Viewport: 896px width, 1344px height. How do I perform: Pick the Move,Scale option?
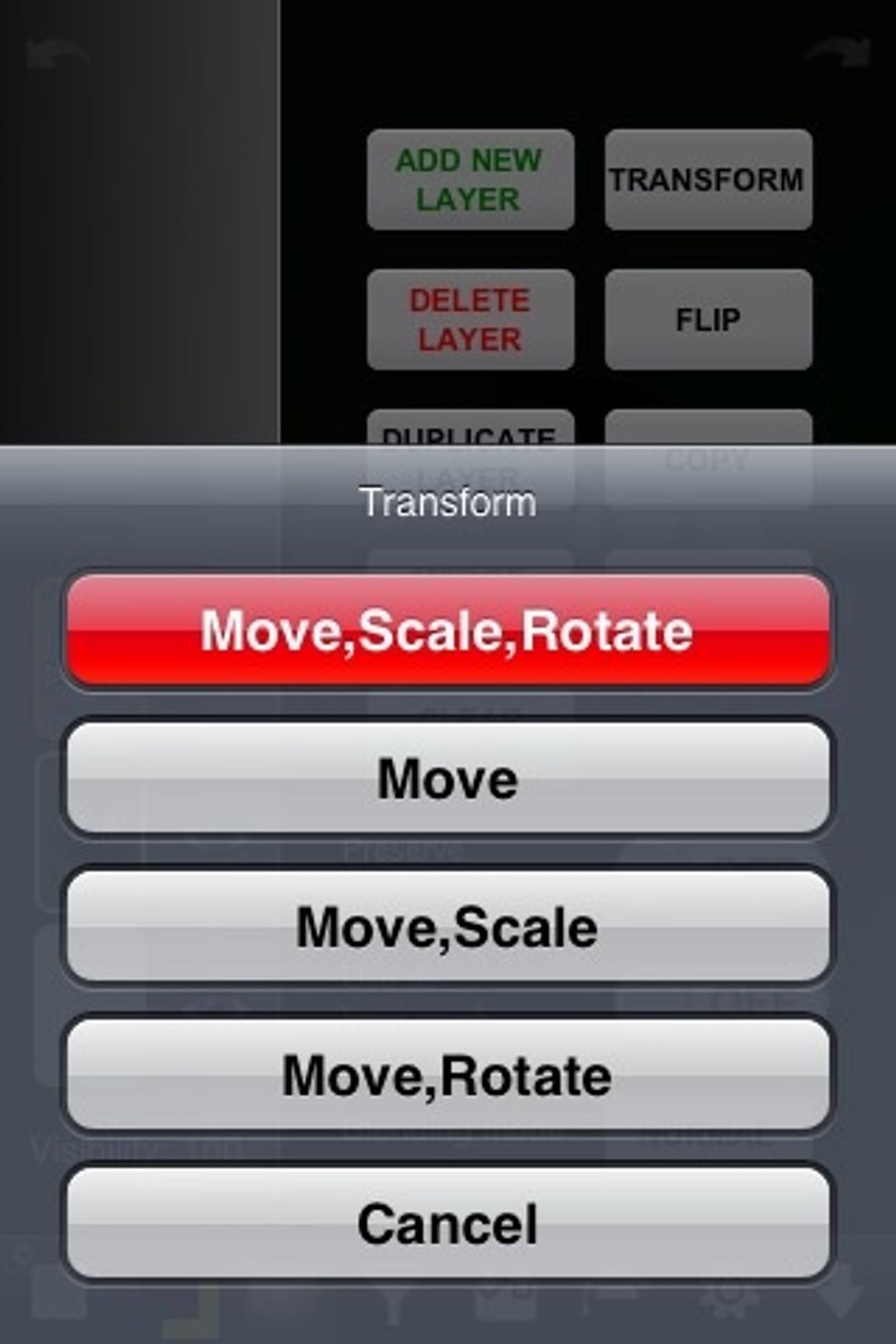pos(447,927)
